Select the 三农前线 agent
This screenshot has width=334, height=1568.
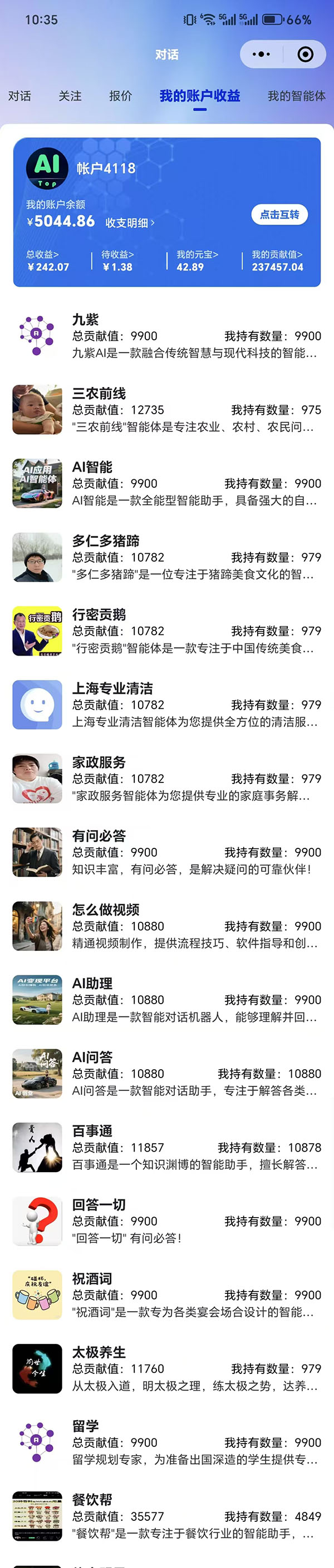(166, 410)
